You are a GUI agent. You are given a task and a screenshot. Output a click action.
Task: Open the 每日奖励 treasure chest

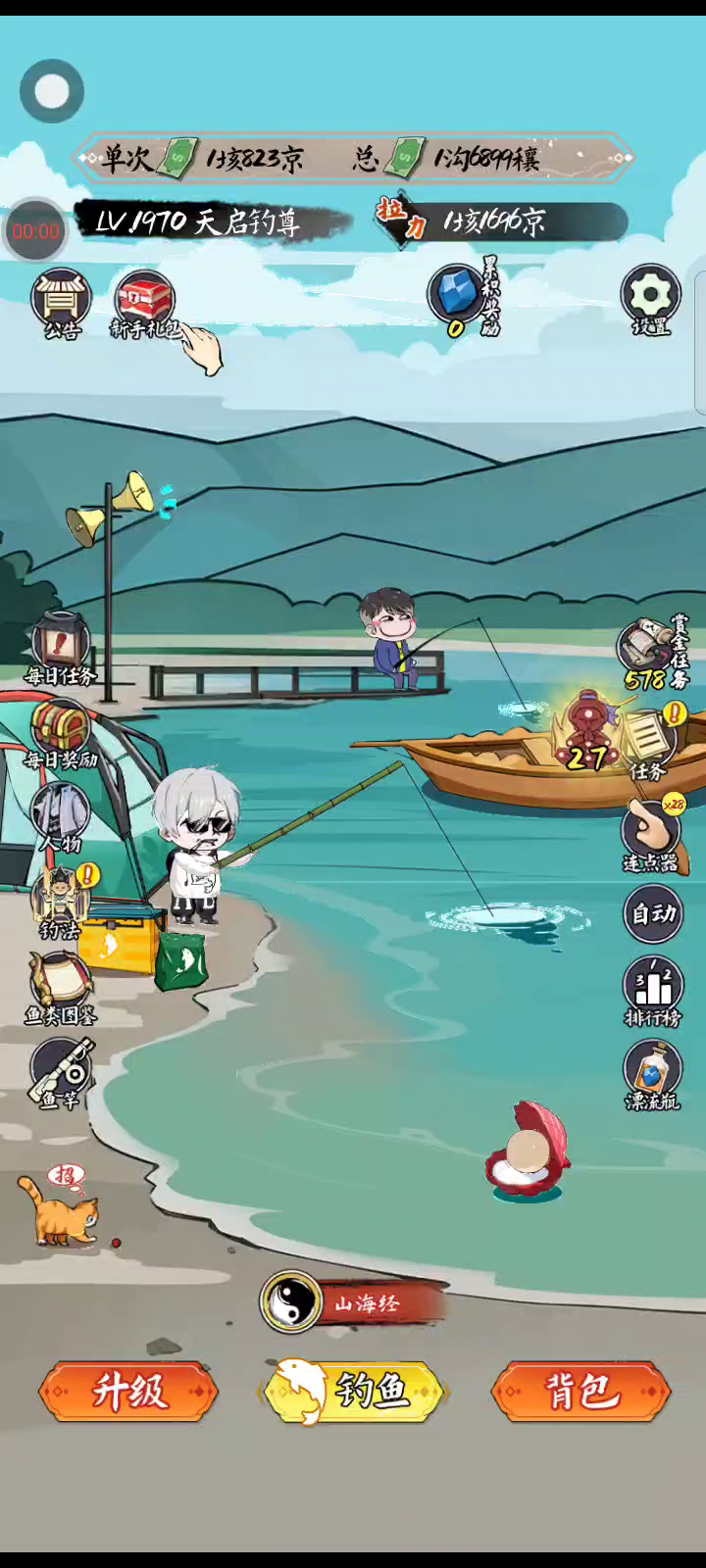click(61, 730)
